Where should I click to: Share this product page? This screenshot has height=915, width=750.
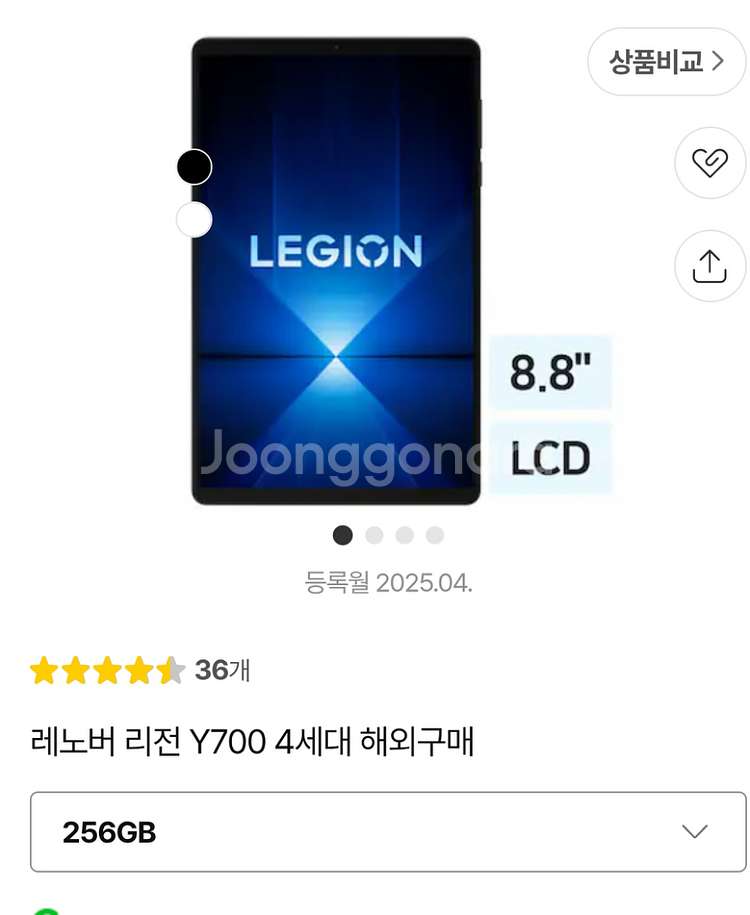point(709,266)
